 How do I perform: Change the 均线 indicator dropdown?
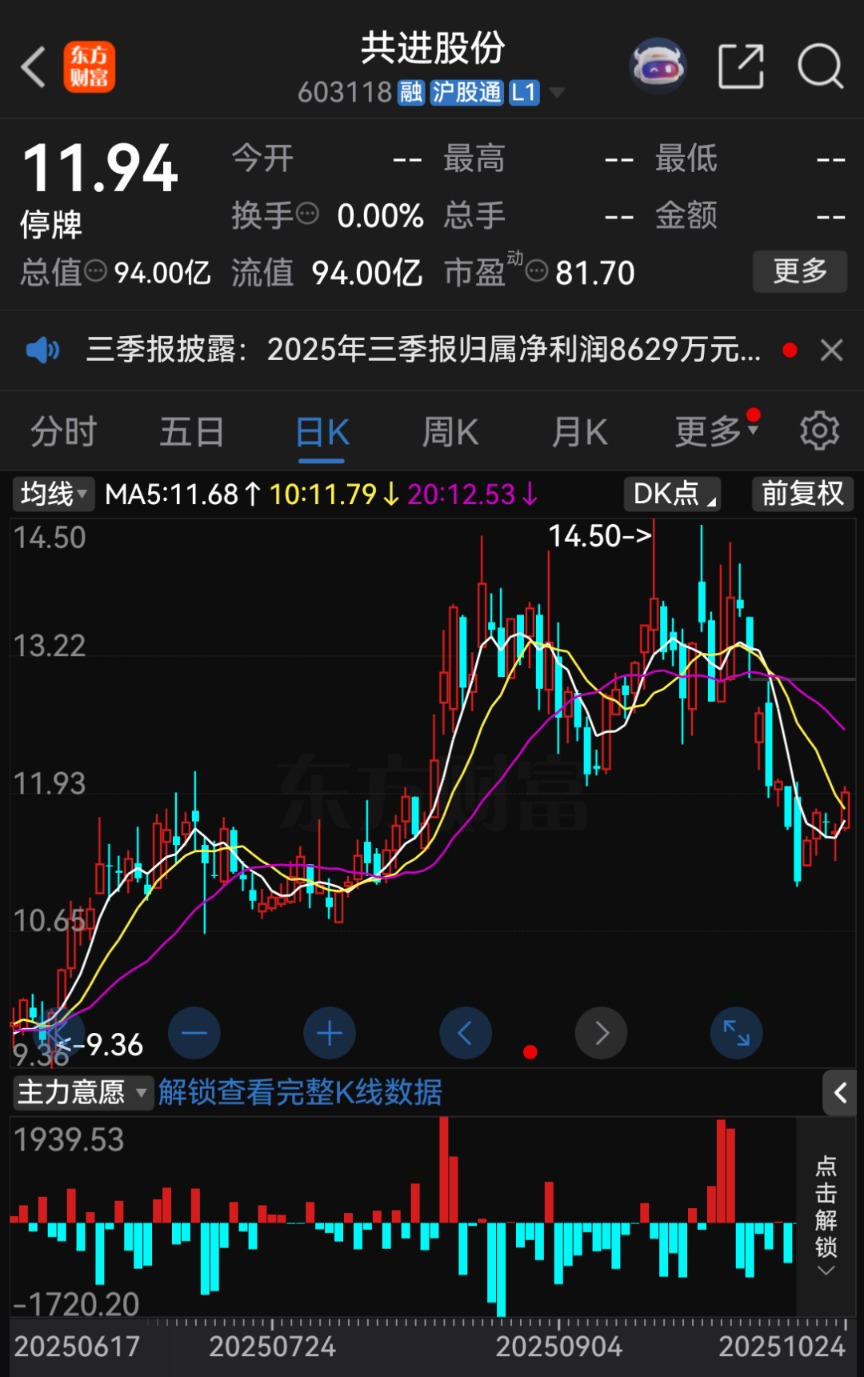pos(54,494)
